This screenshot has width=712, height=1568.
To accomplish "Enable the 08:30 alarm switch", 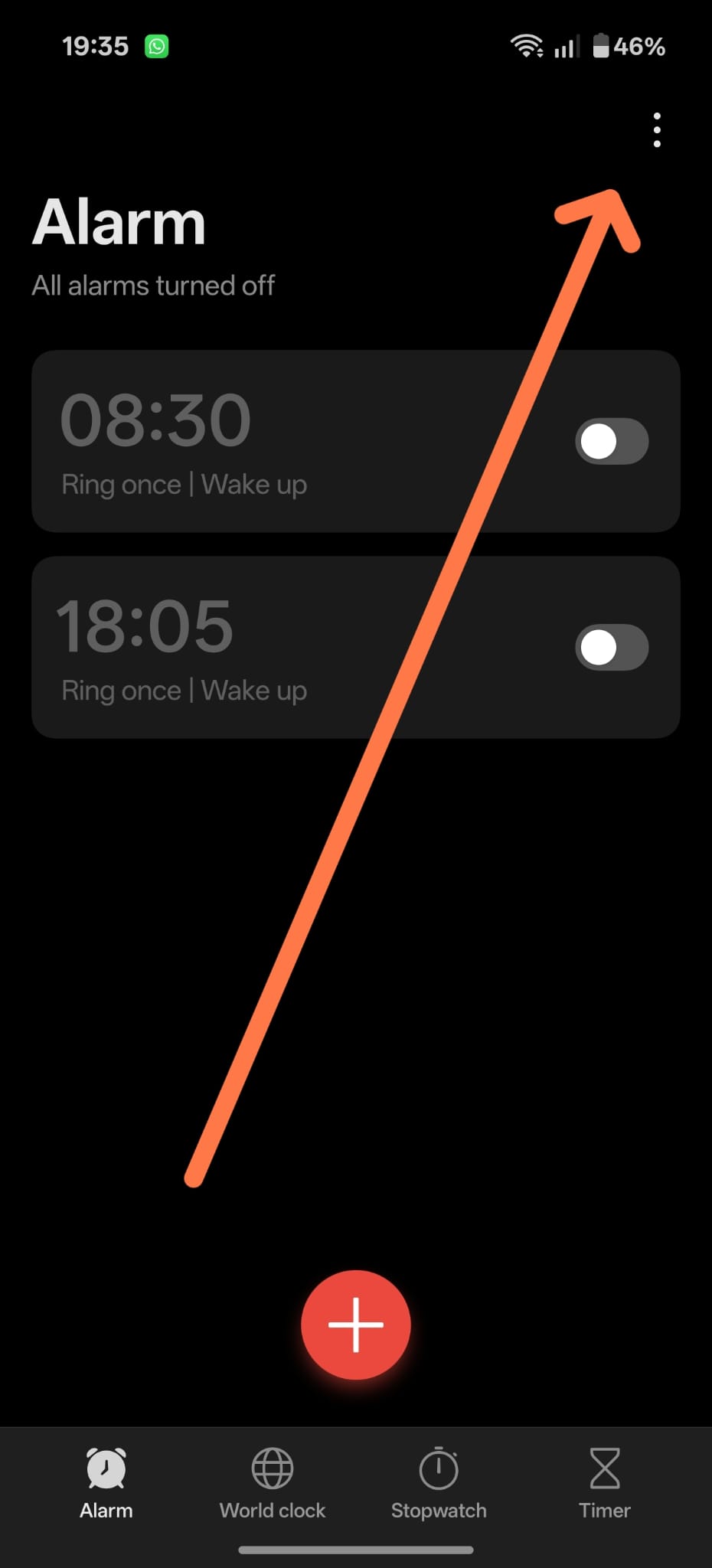I will pyautogui.click(x=612, y=441).
